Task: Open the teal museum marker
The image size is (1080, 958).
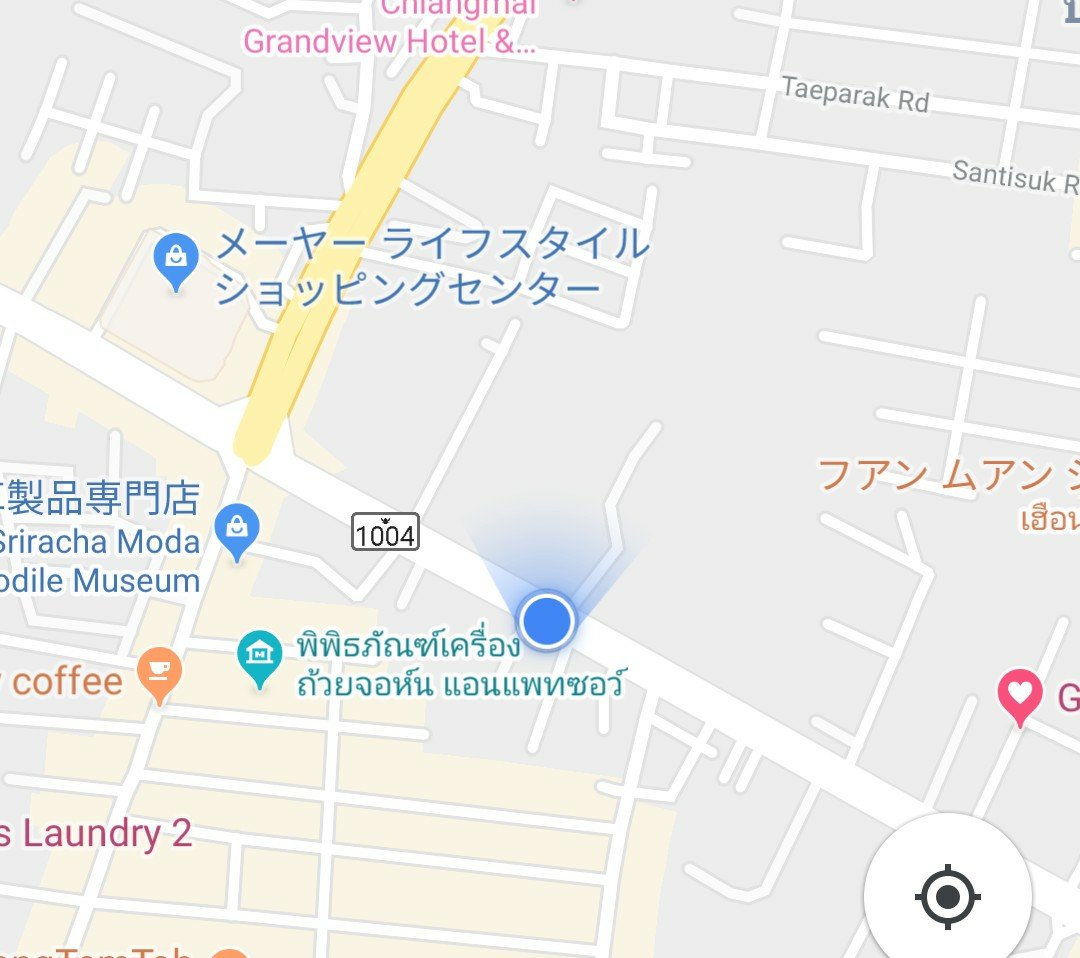Action: [x=260, y=657]
